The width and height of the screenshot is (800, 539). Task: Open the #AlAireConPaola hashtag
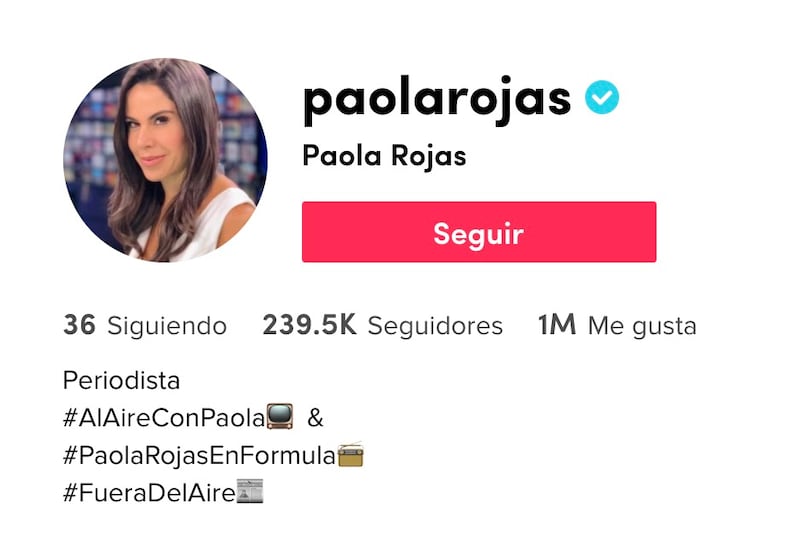tap(164, 417)
